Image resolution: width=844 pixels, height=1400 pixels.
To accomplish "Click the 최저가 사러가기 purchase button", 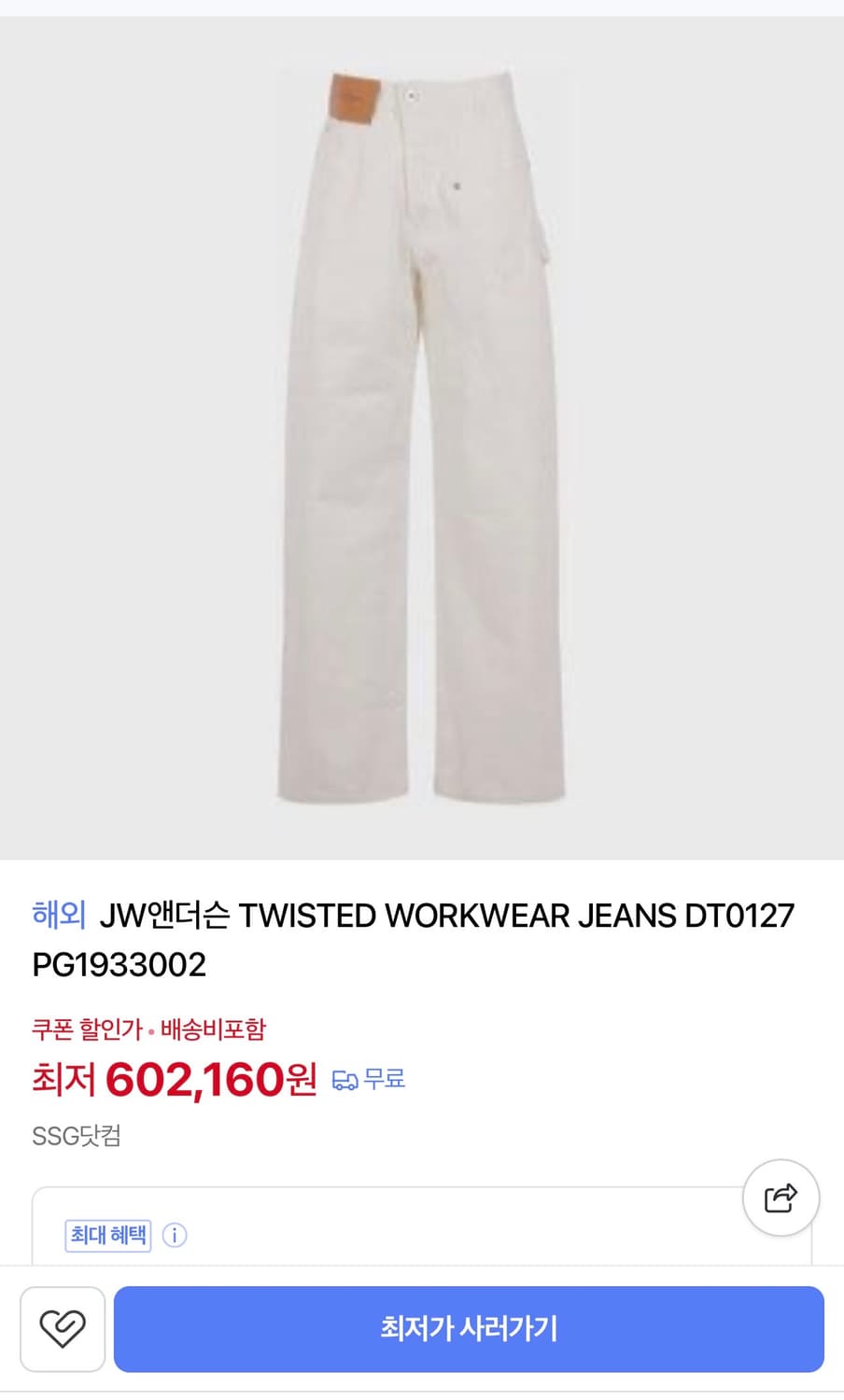I will pyautogui.click(x=468, y=1329).
